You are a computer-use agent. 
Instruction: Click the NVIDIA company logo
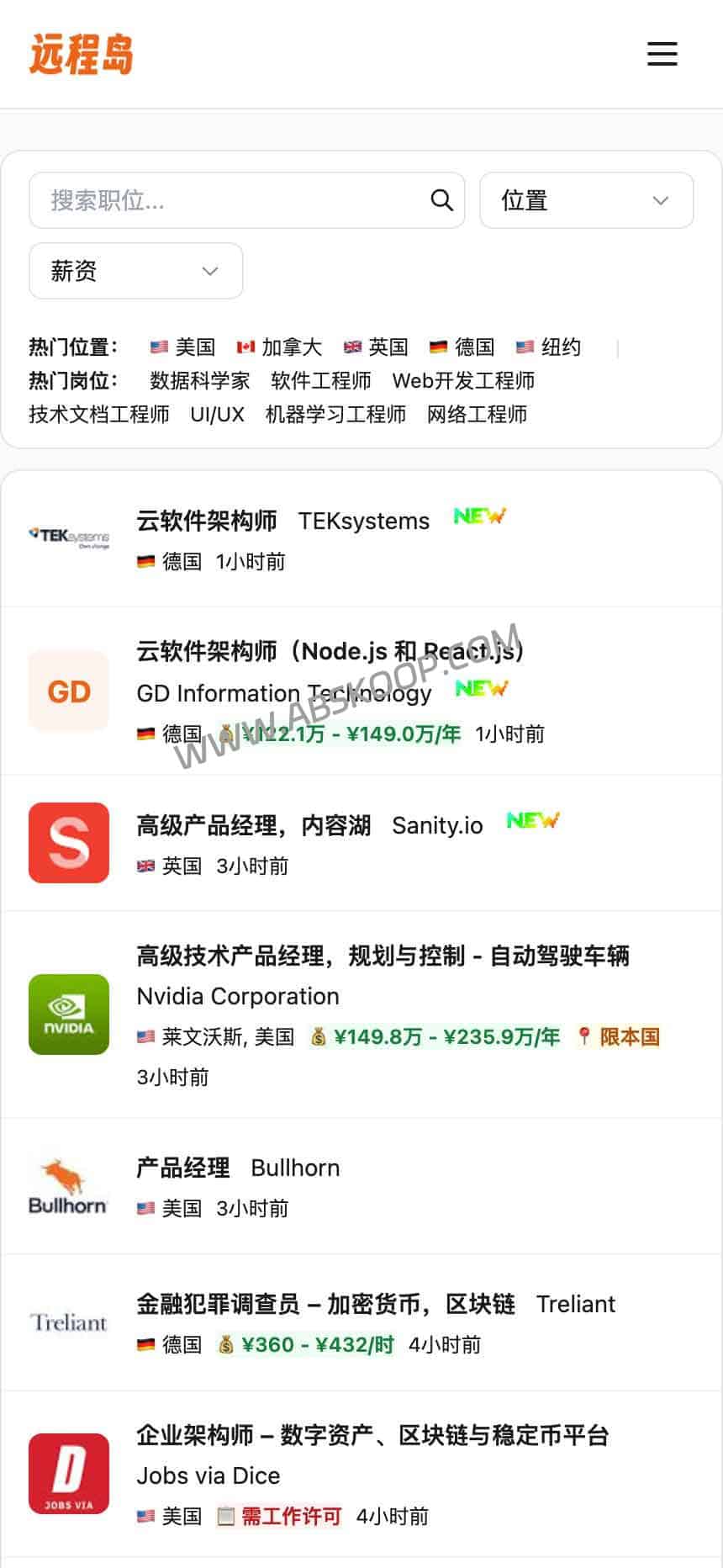pyautogui.click(x=68, y=1014)
